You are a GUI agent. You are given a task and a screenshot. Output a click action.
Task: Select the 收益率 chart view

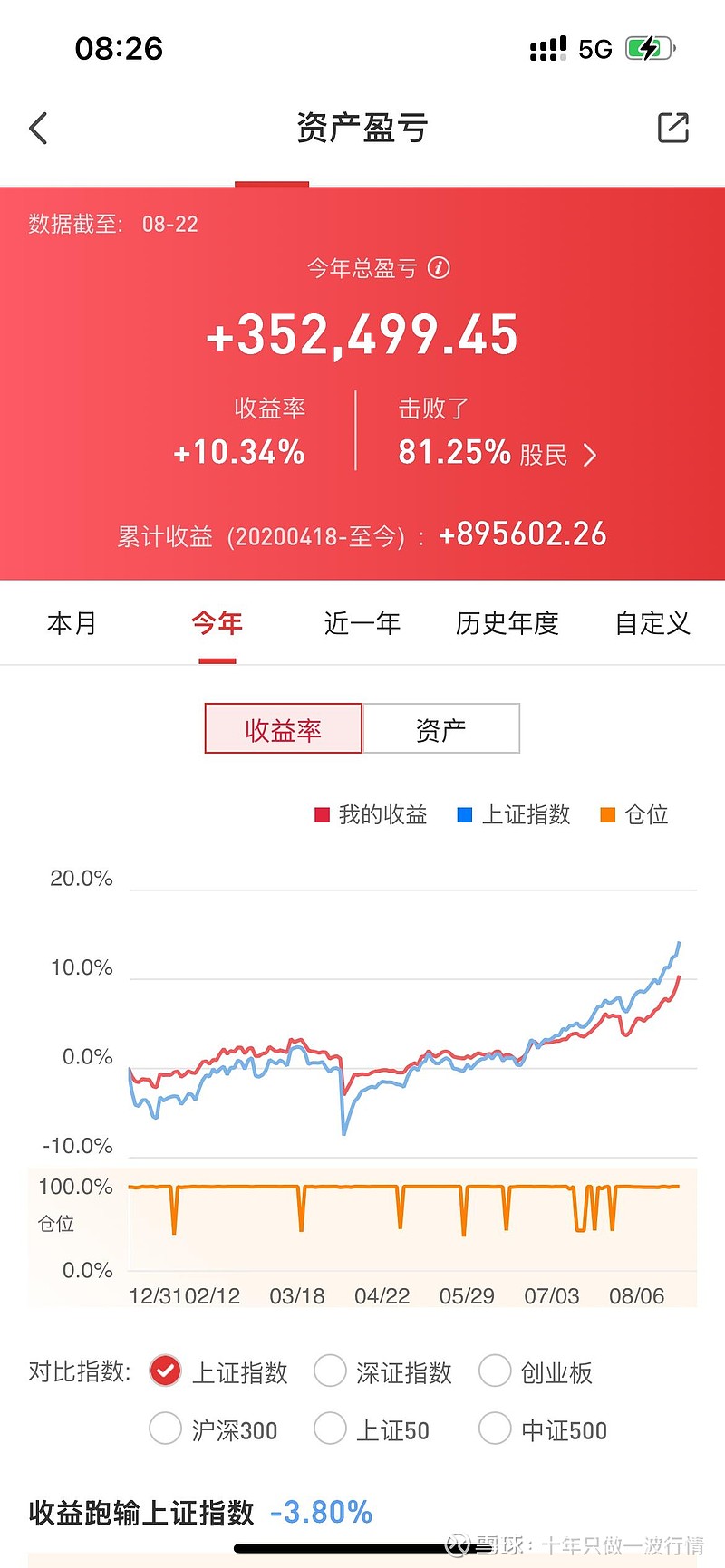(x=284, y=727)
